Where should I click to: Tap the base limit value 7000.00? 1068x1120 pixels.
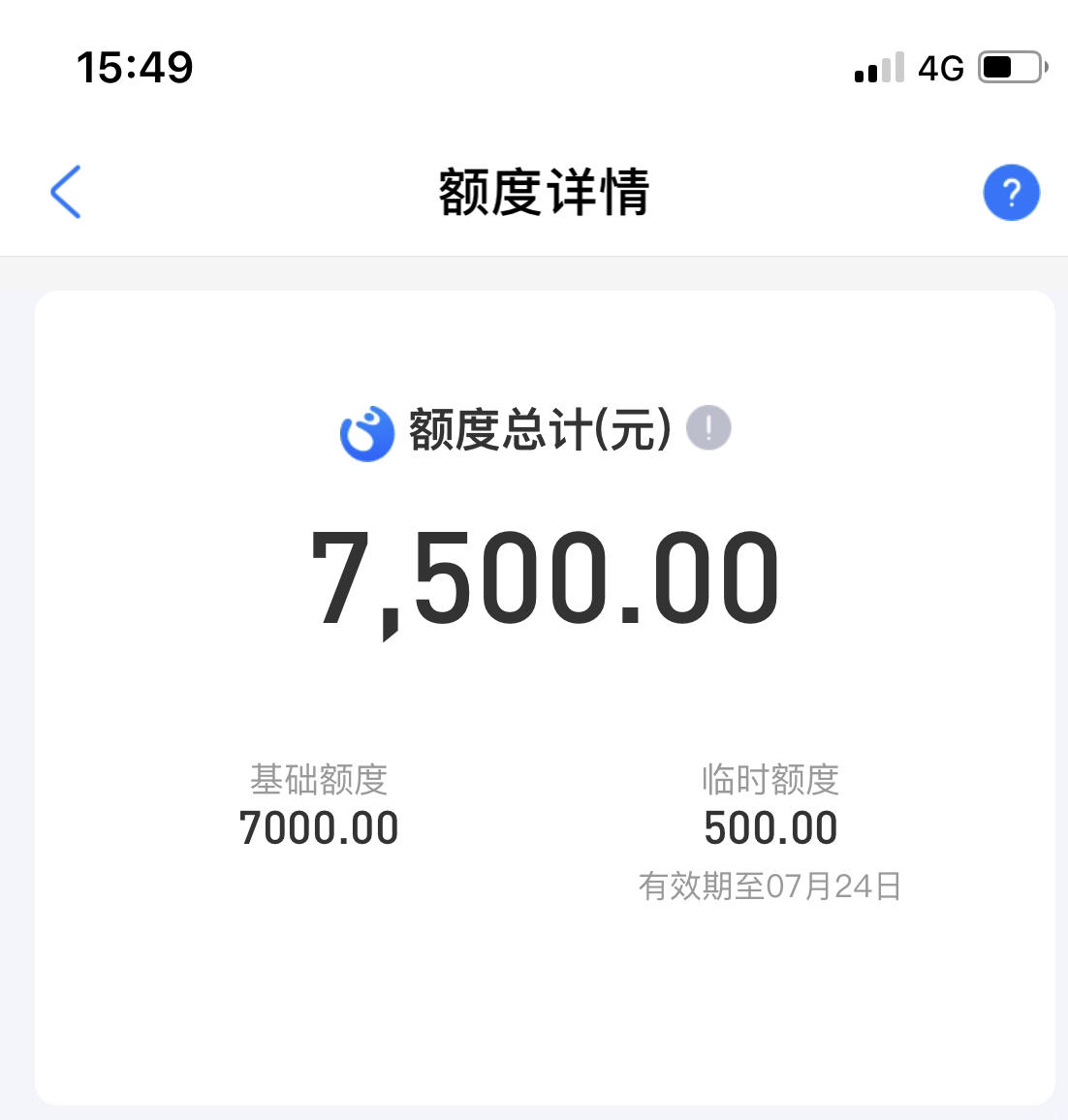point(318,826)
